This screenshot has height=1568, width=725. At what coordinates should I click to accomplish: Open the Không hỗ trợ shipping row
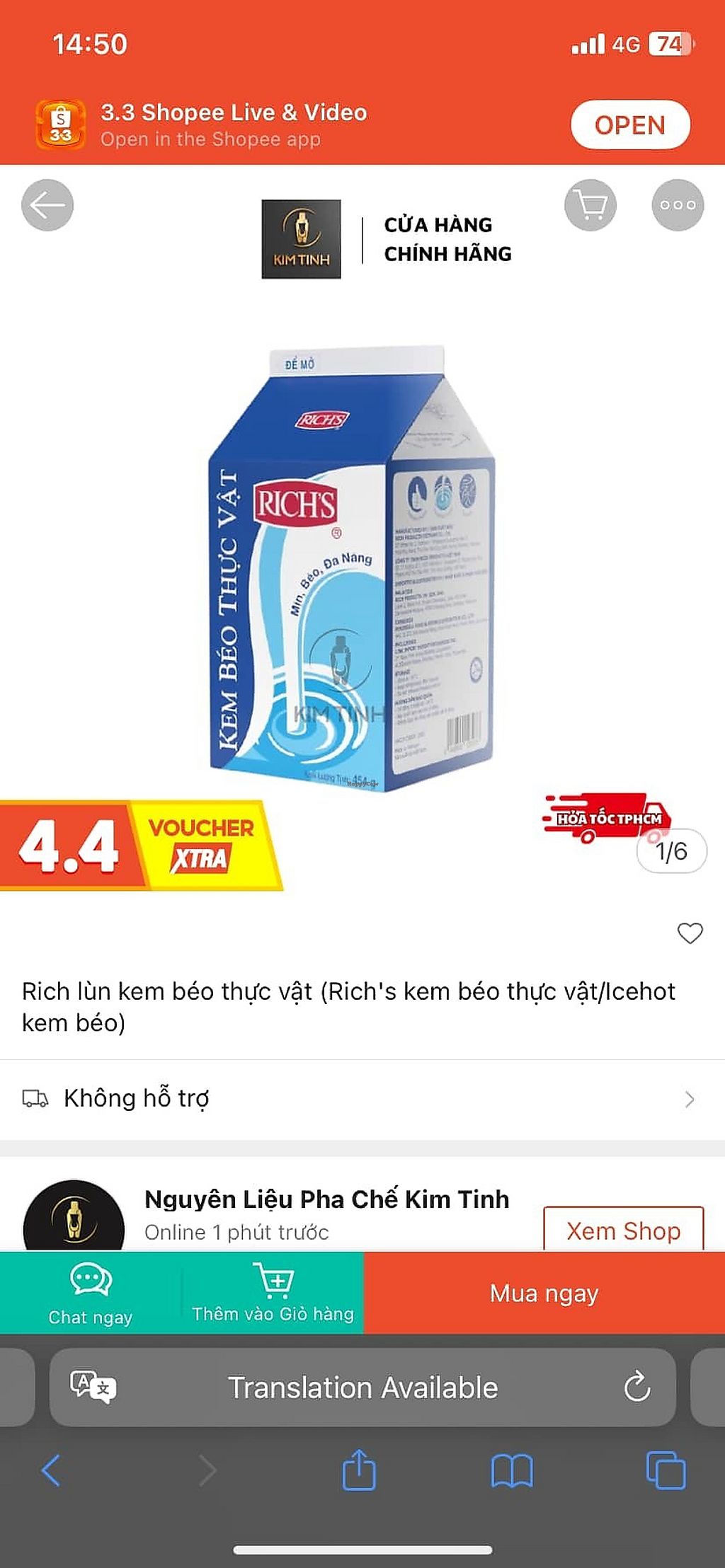coord(362,1098)
